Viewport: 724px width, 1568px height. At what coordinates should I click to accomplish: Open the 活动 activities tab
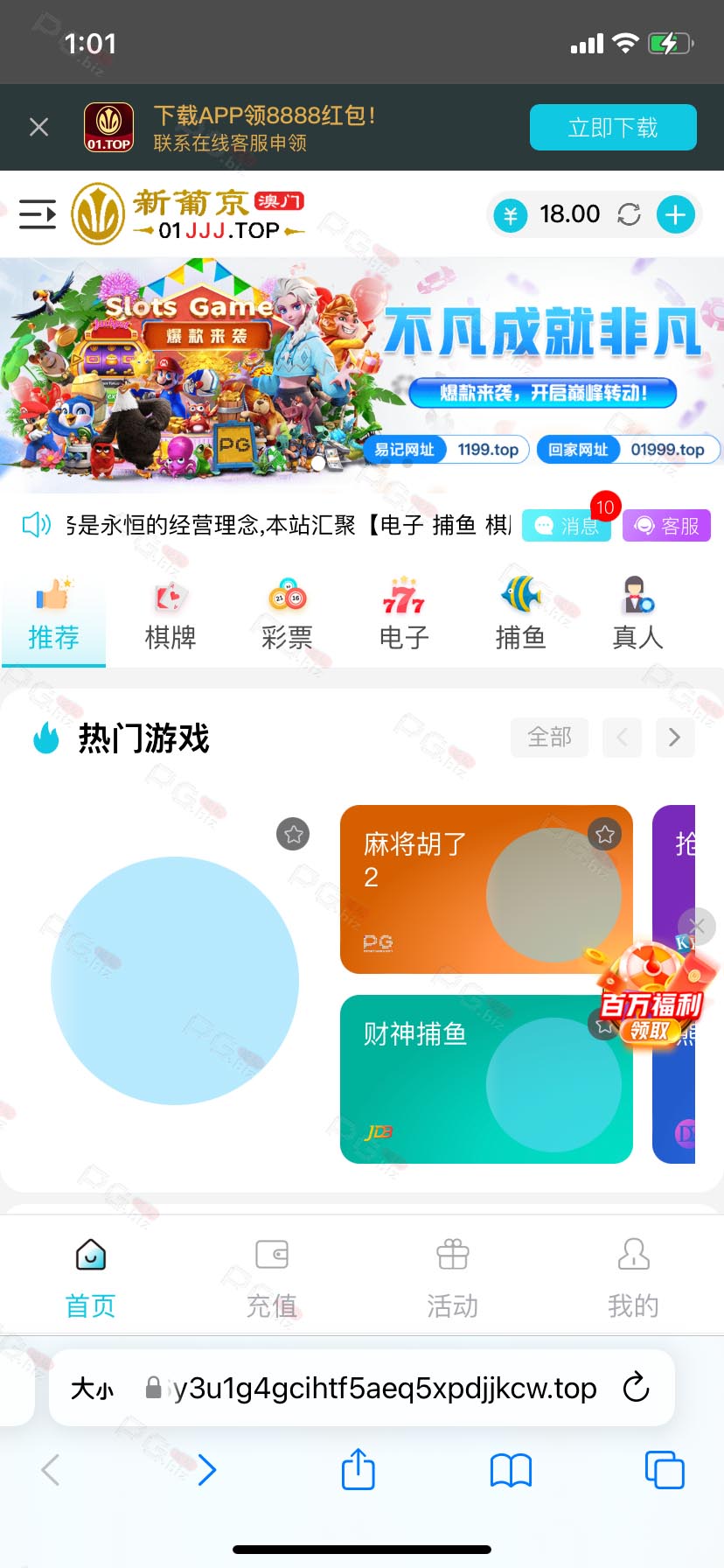[452, 1277]
